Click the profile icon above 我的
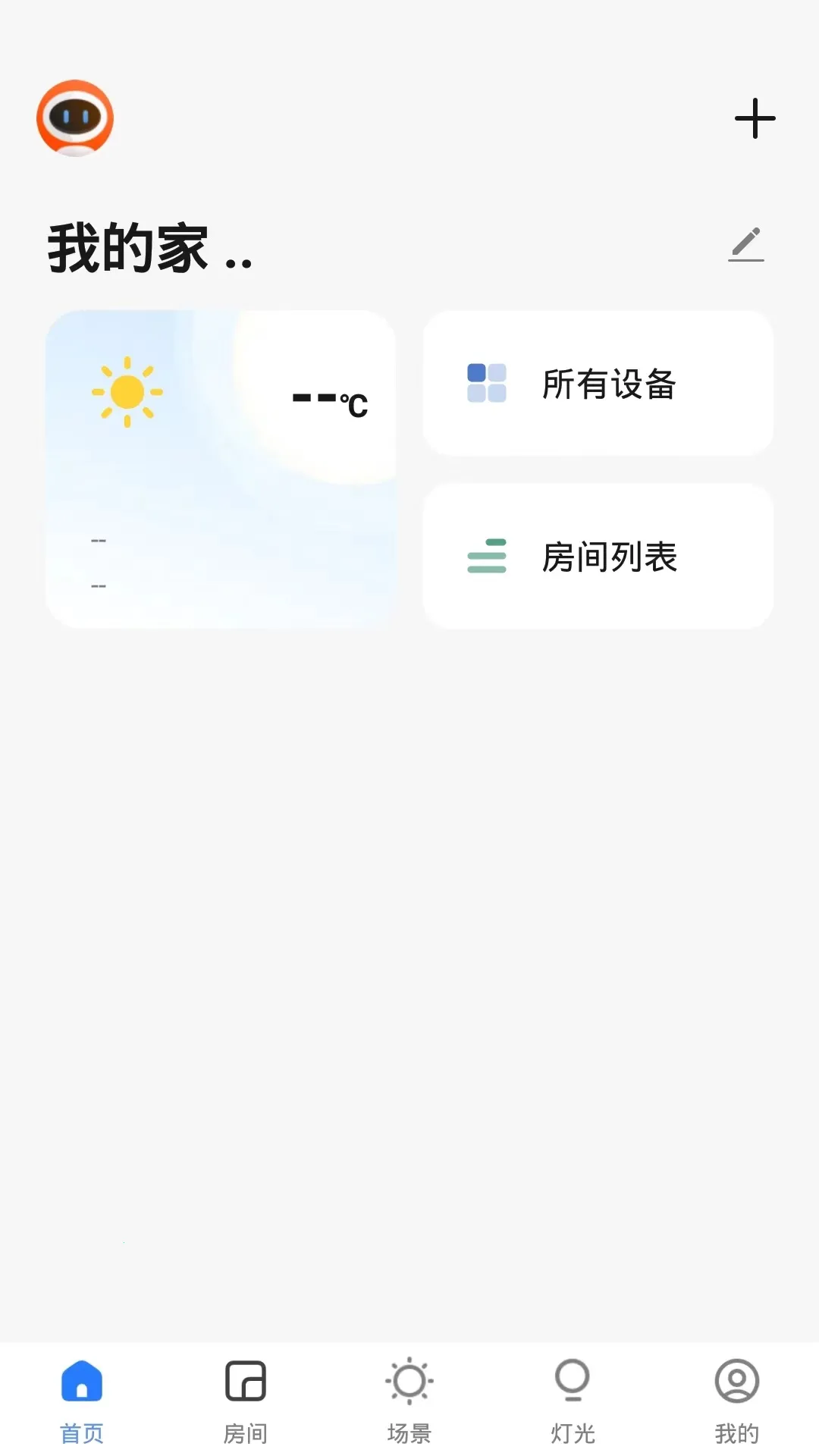819x1456 pixels. [x=736, y=1382]
